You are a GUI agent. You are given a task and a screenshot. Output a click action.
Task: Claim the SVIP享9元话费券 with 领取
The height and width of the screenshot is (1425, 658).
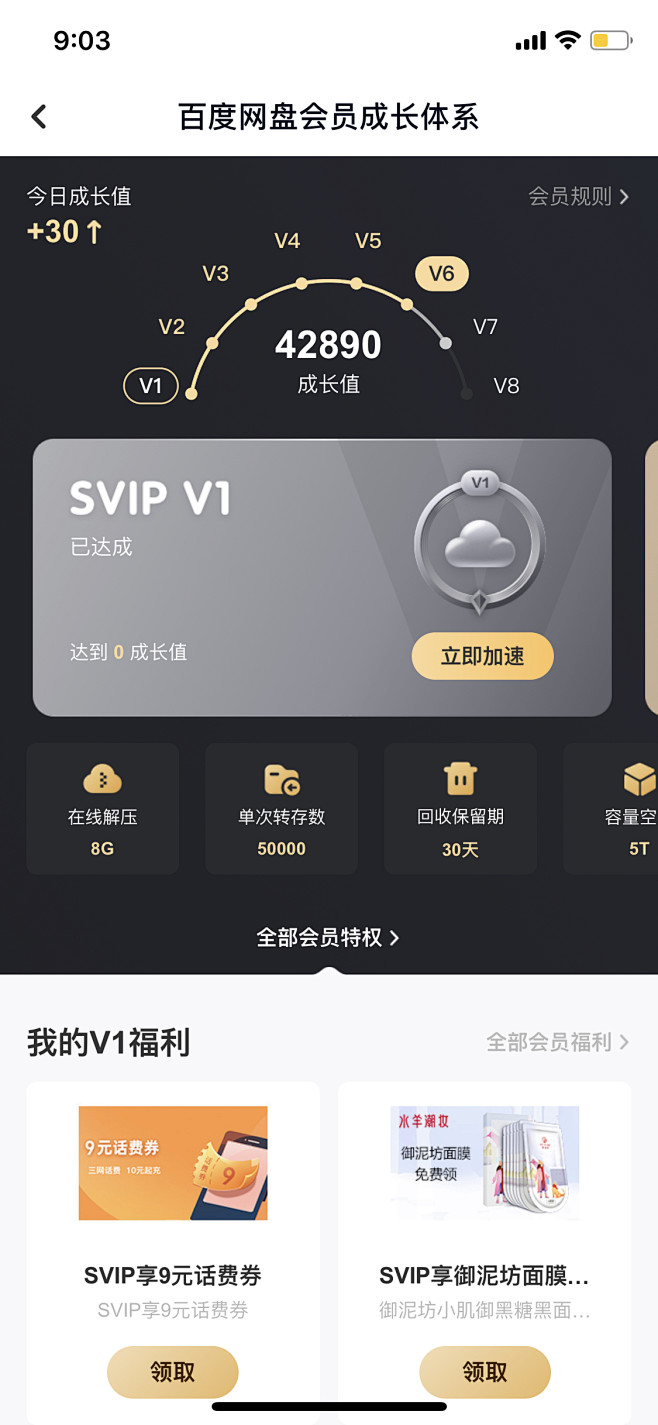click(x=172, y=1372)
